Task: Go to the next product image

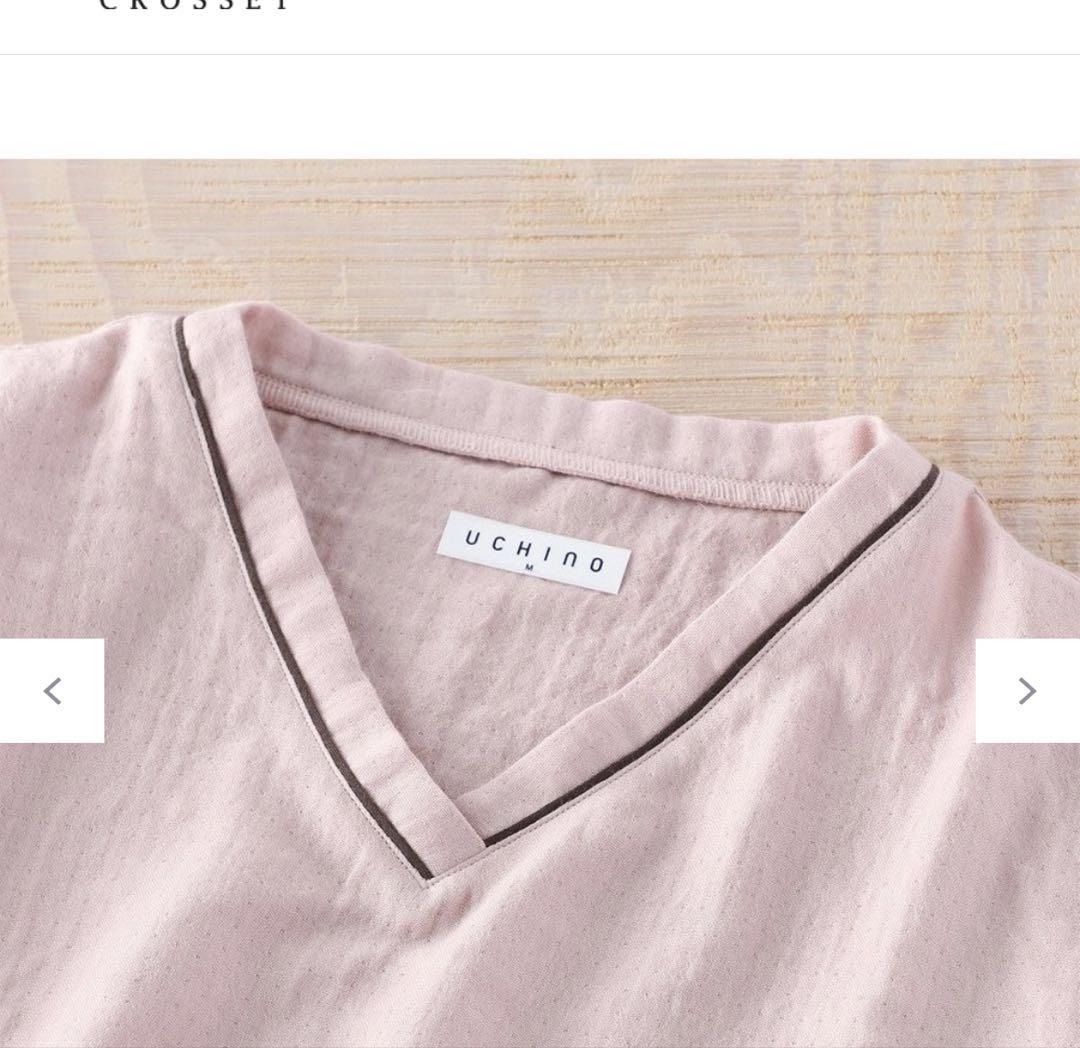Action: 1027,691
